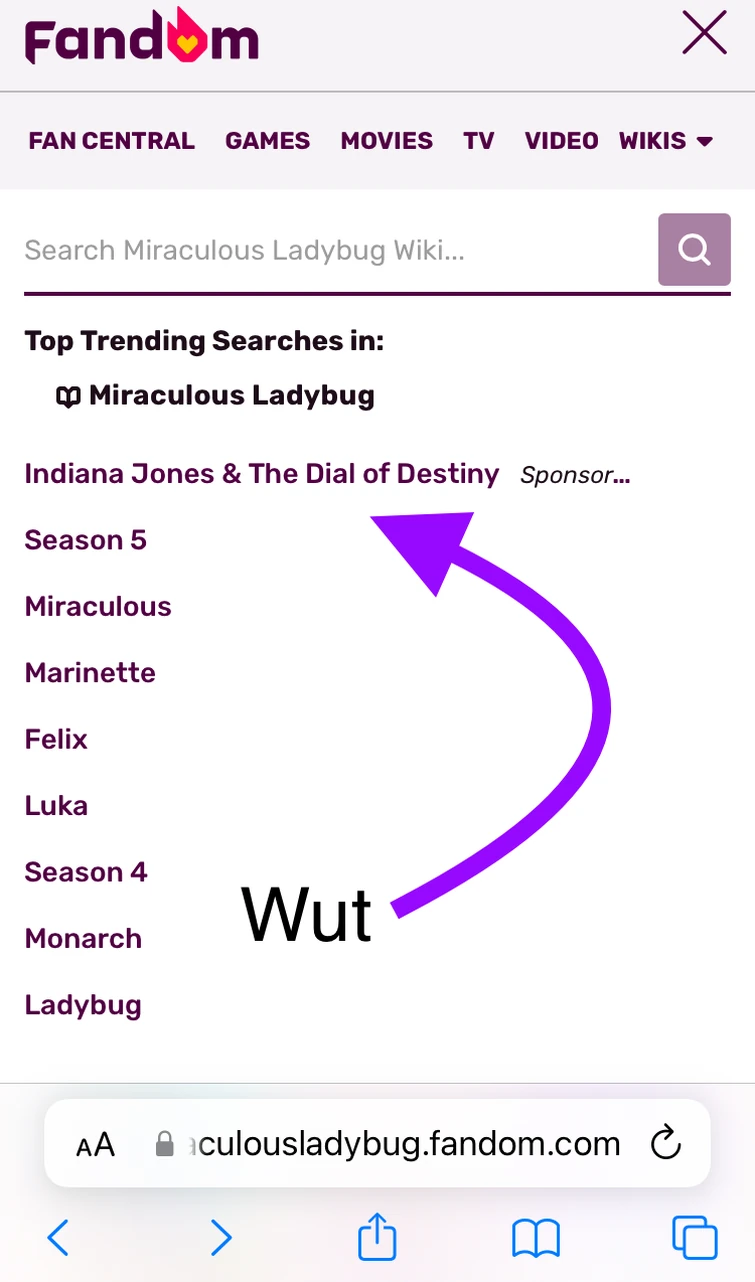755x1282 pixels.
Task: Open Safari bookmarks icon
Action: (x=536, y=1238)
